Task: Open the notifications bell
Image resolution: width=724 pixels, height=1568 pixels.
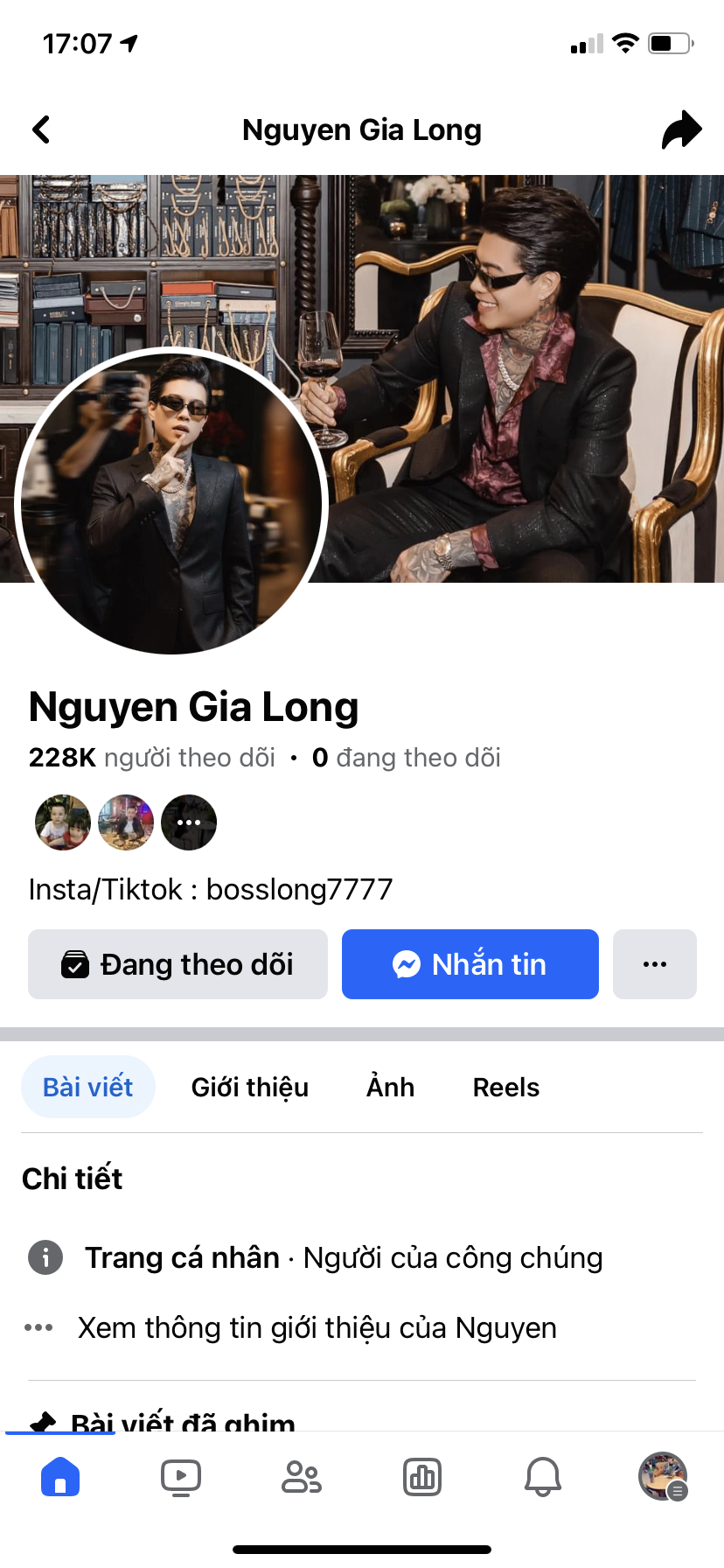Action: coord(543,1478)
